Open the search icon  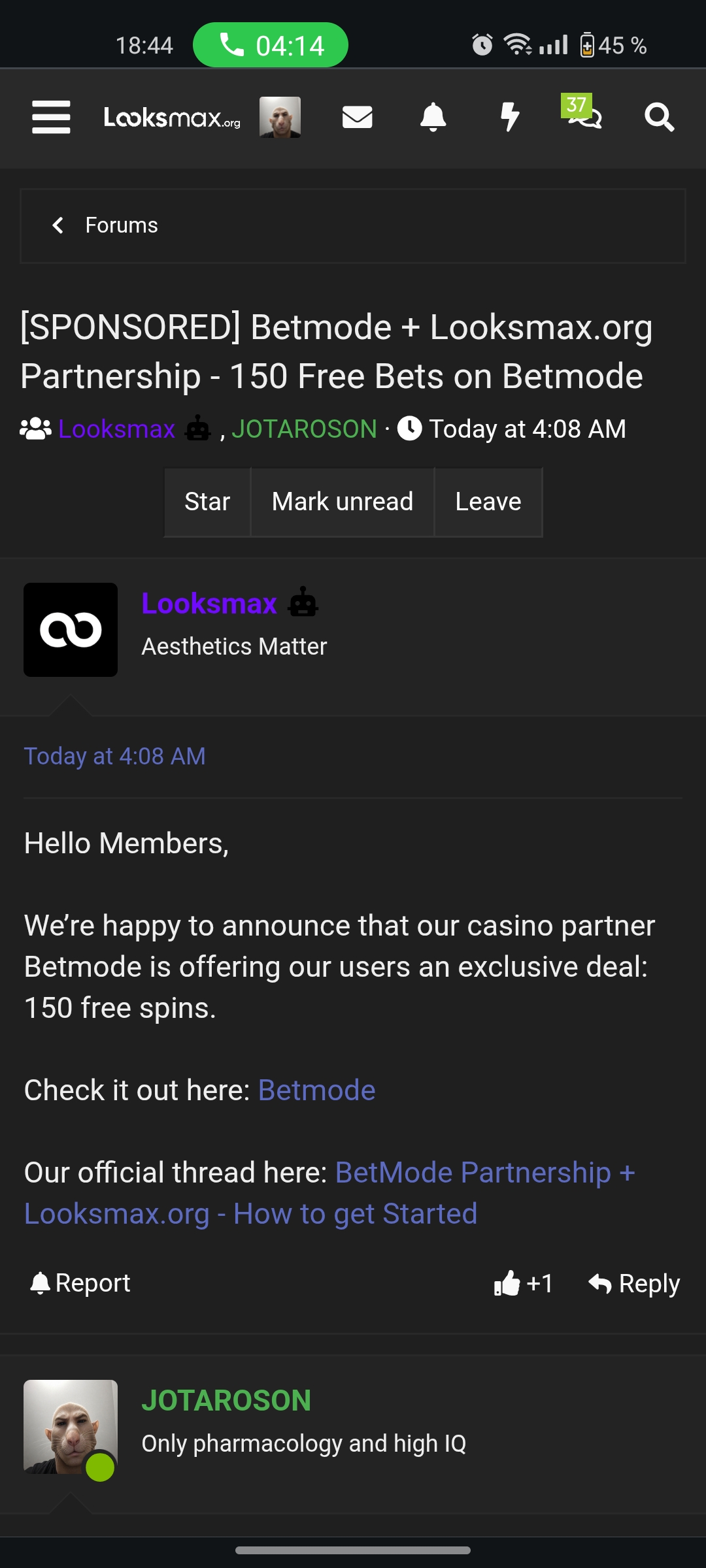659,118
